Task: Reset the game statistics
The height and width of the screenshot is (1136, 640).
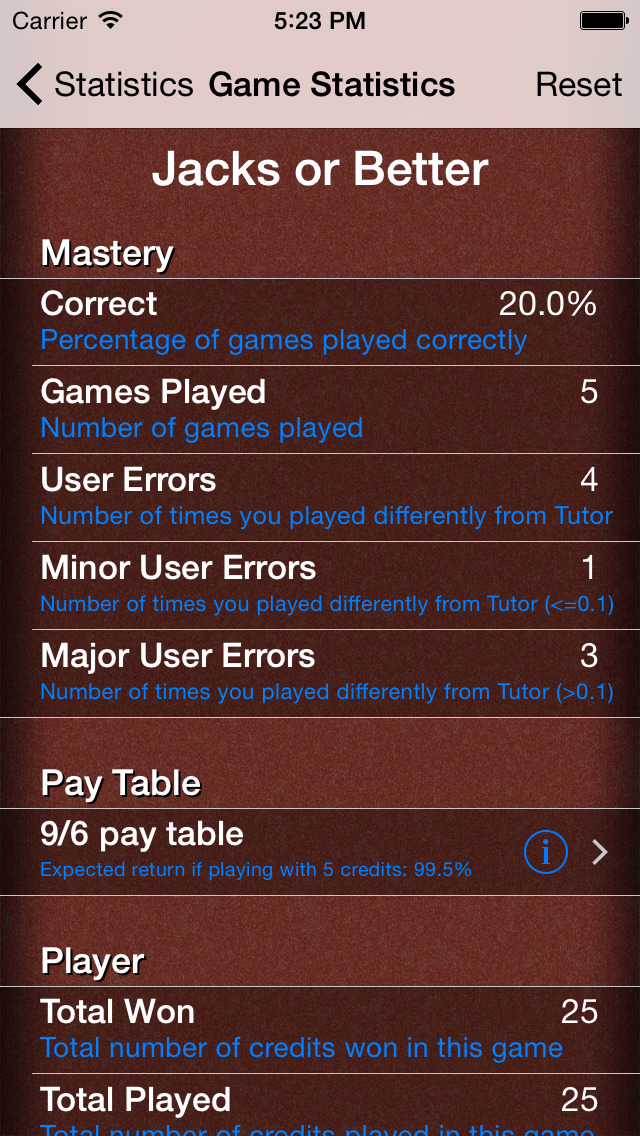Action: [x=578, y=85]
